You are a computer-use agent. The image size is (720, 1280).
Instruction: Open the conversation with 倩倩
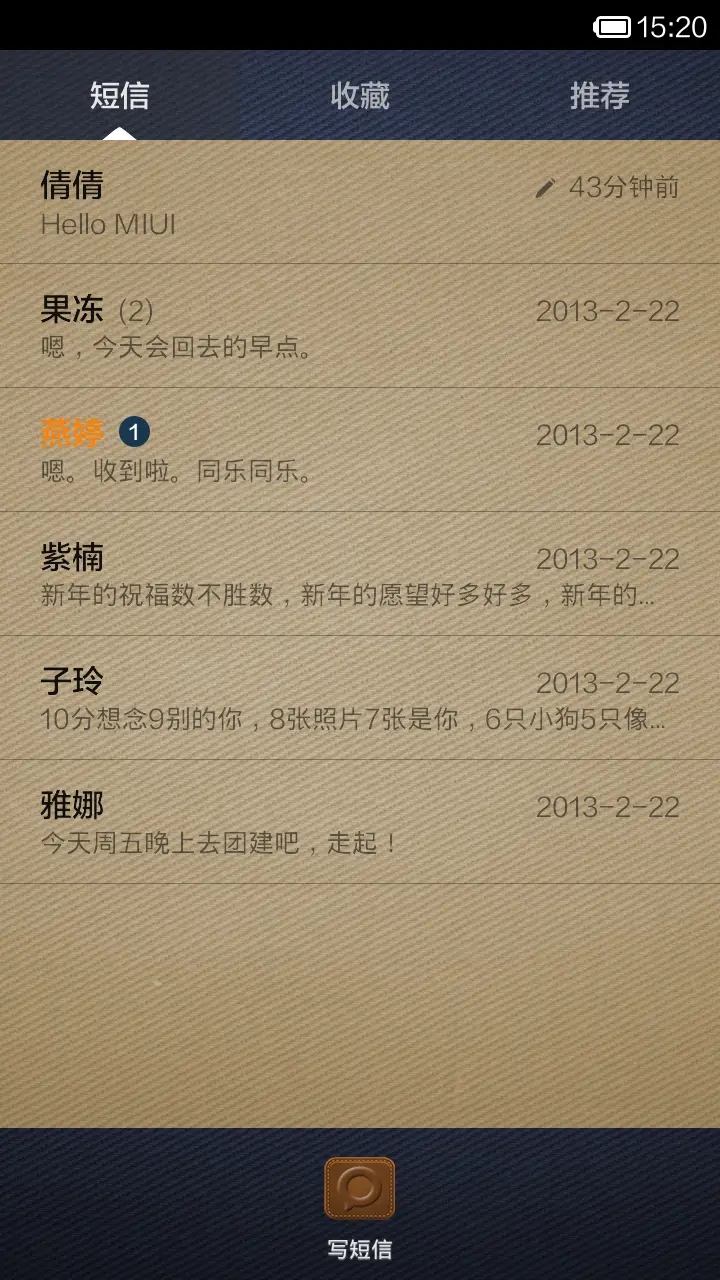(360, 203)
